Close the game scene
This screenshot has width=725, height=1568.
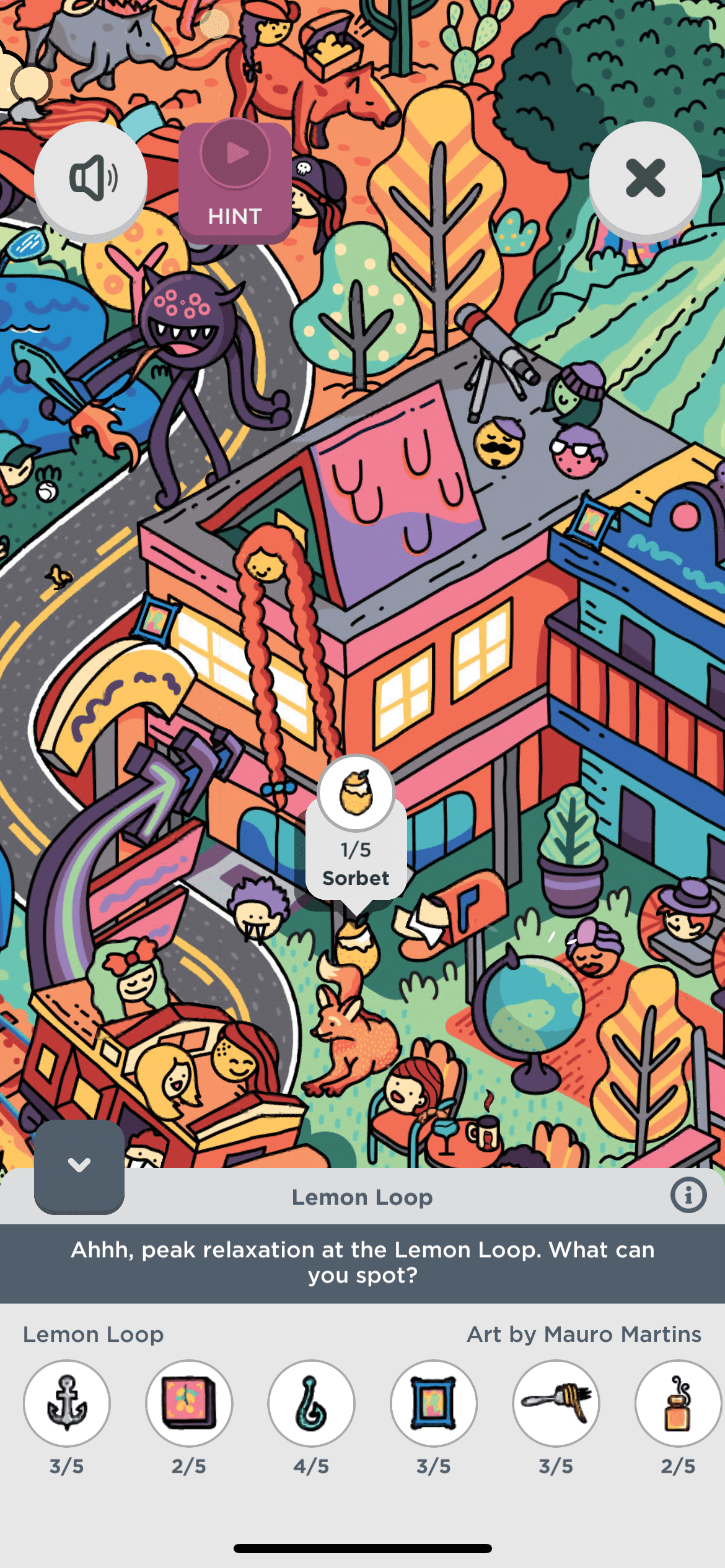645,178
